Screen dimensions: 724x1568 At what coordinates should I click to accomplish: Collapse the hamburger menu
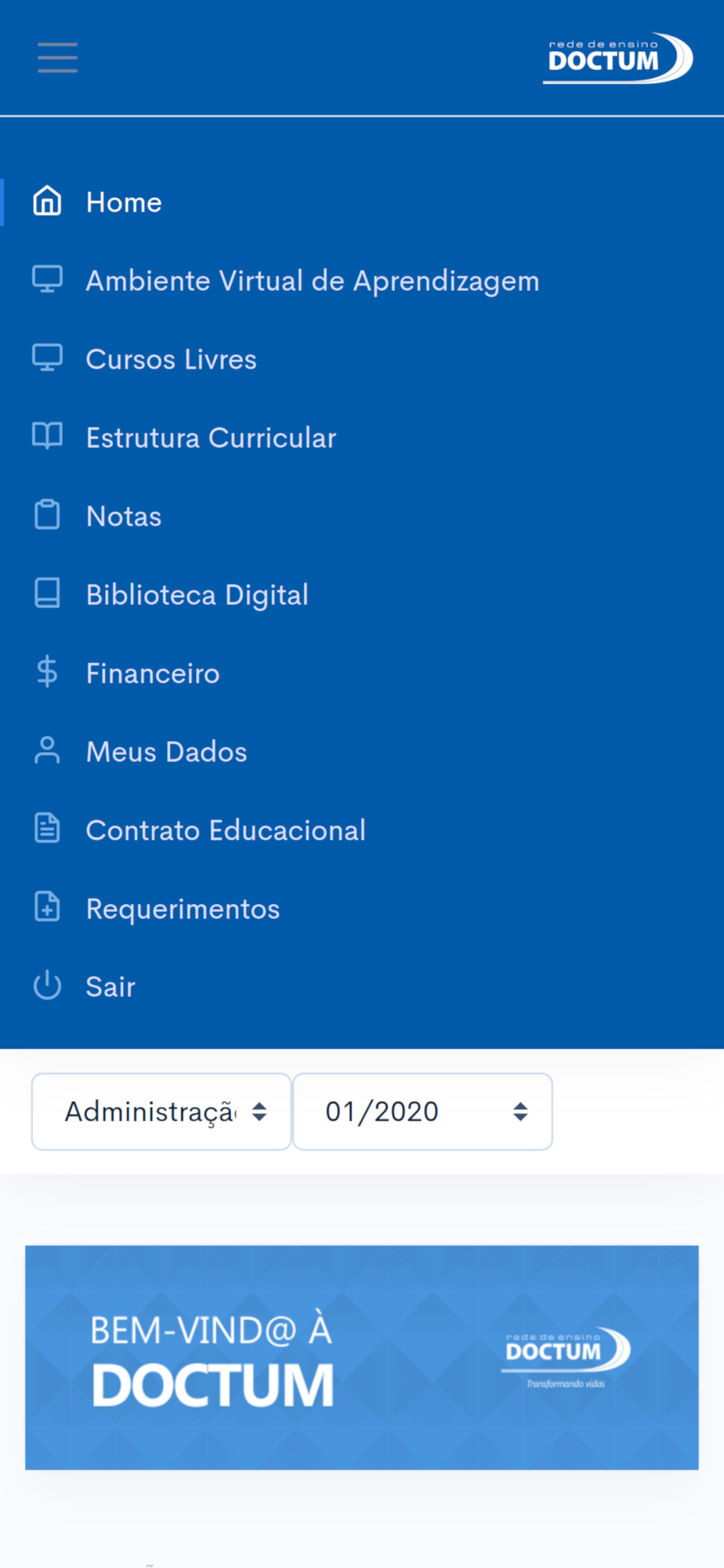click(x=57, y=58)
